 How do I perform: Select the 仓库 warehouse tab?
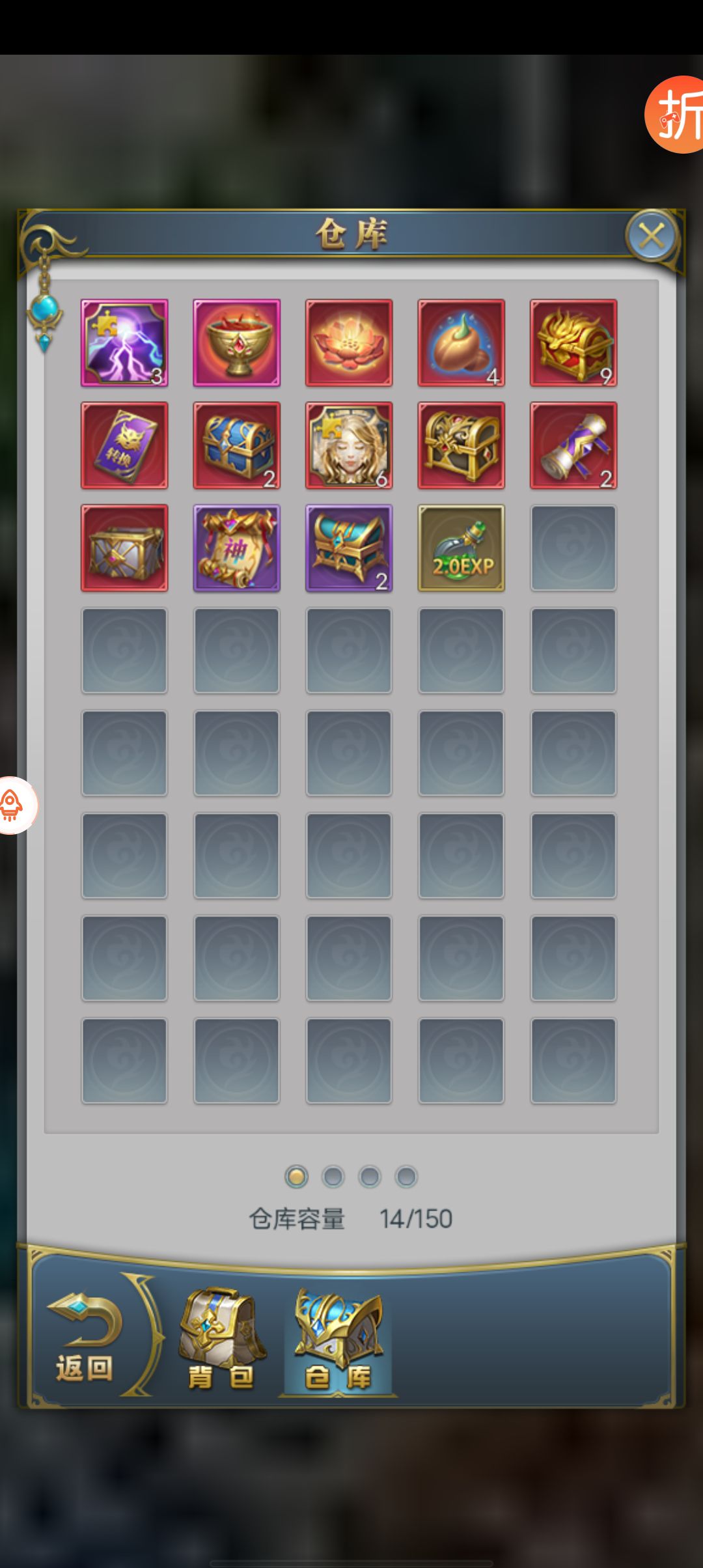[338, 1340]
